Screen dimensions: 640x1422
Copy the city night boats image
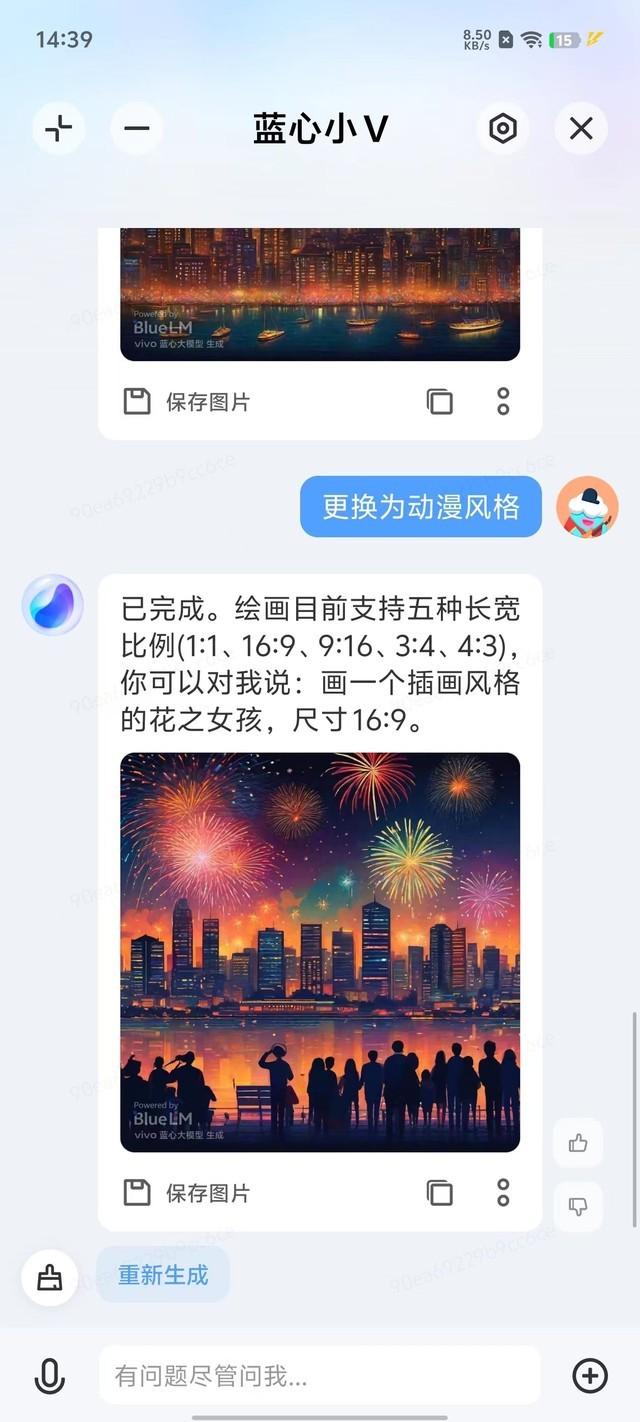click(x=439, y=402)
